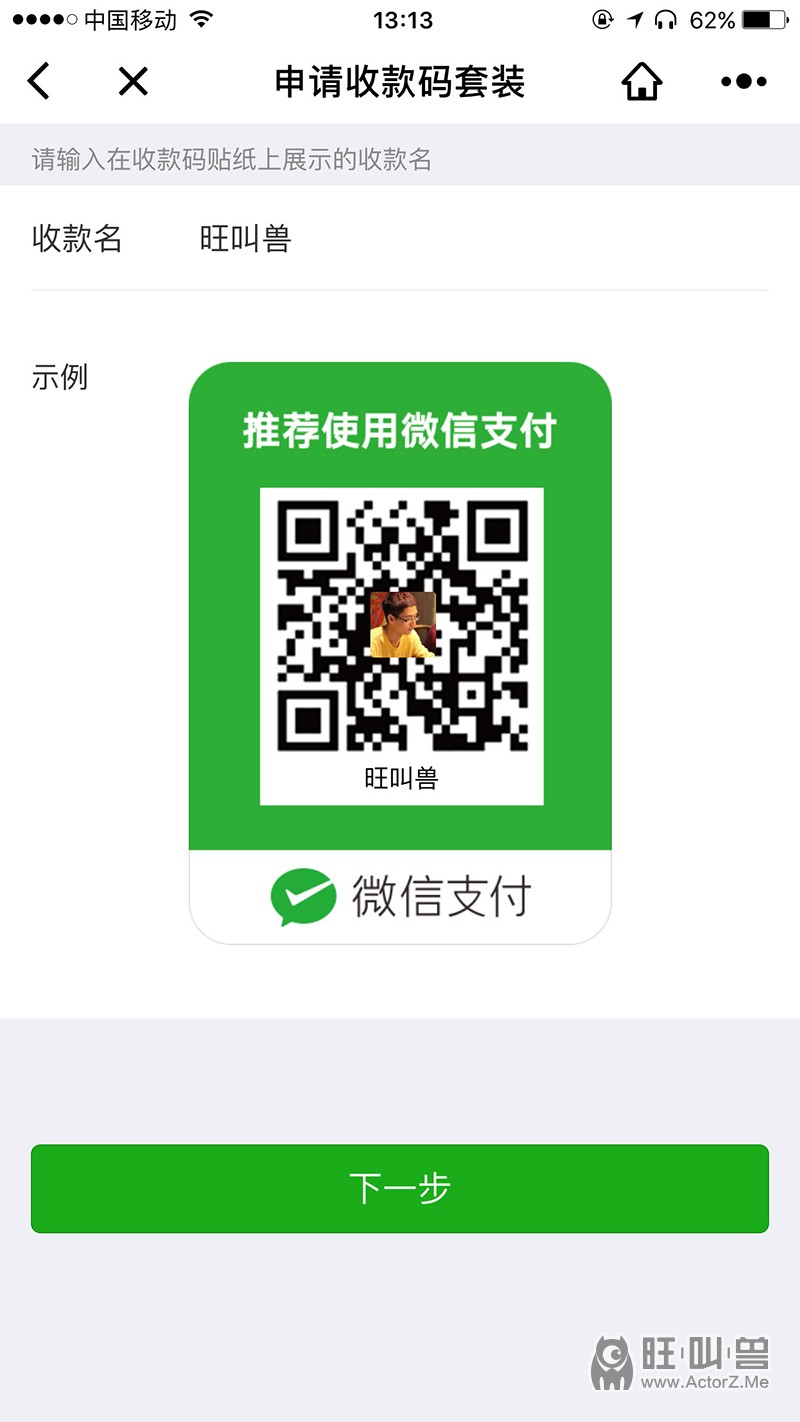This screenshot has width=800, height=1422.
Task: Open the home icon in the top bar
Action: [x=642, y=81]
